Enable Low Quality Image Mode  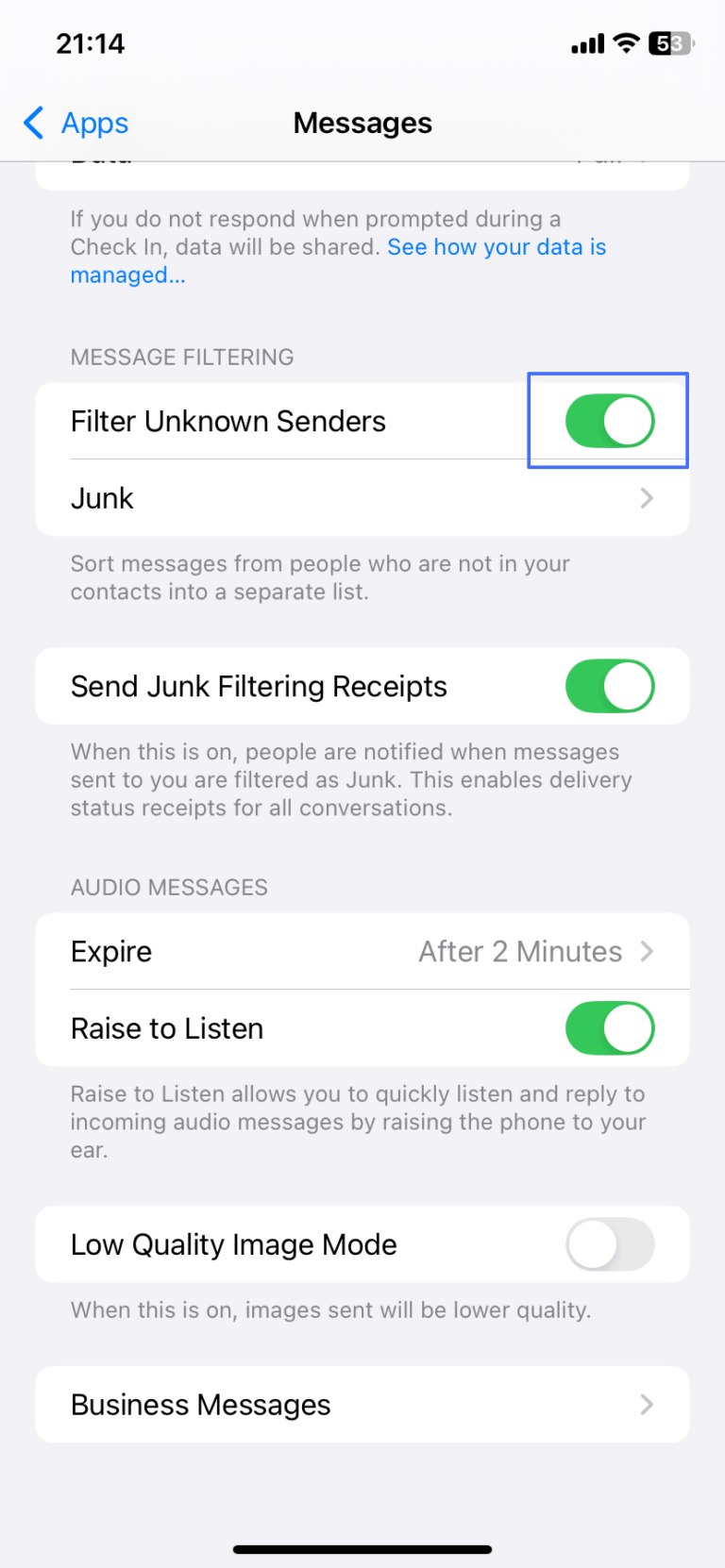pos(609,1244)
